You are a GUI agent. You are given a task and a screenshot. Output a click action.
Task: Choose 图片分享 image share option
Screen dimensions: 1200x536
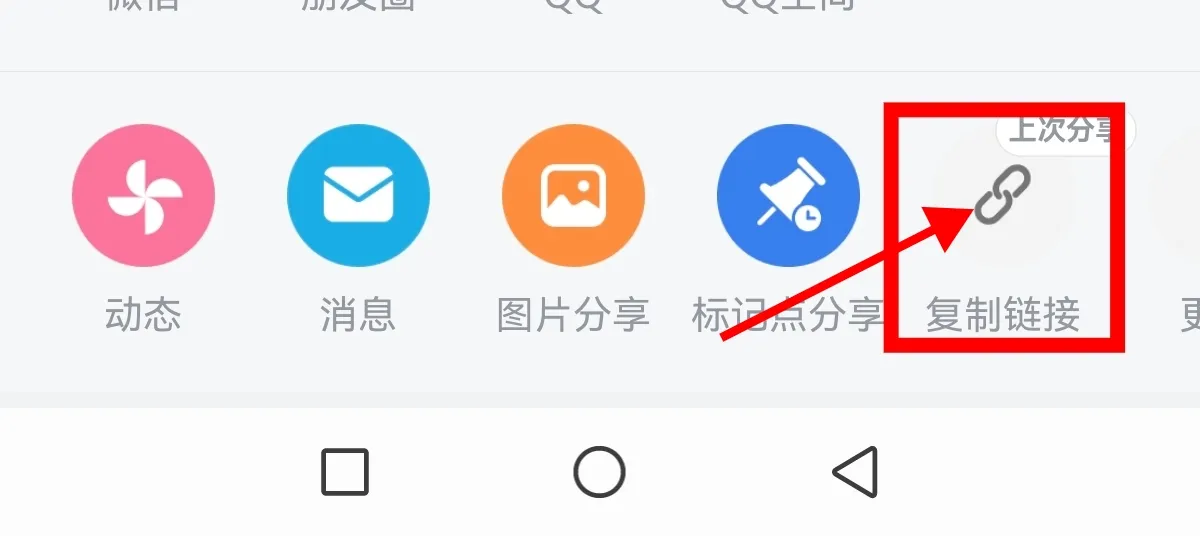point(573,195)
